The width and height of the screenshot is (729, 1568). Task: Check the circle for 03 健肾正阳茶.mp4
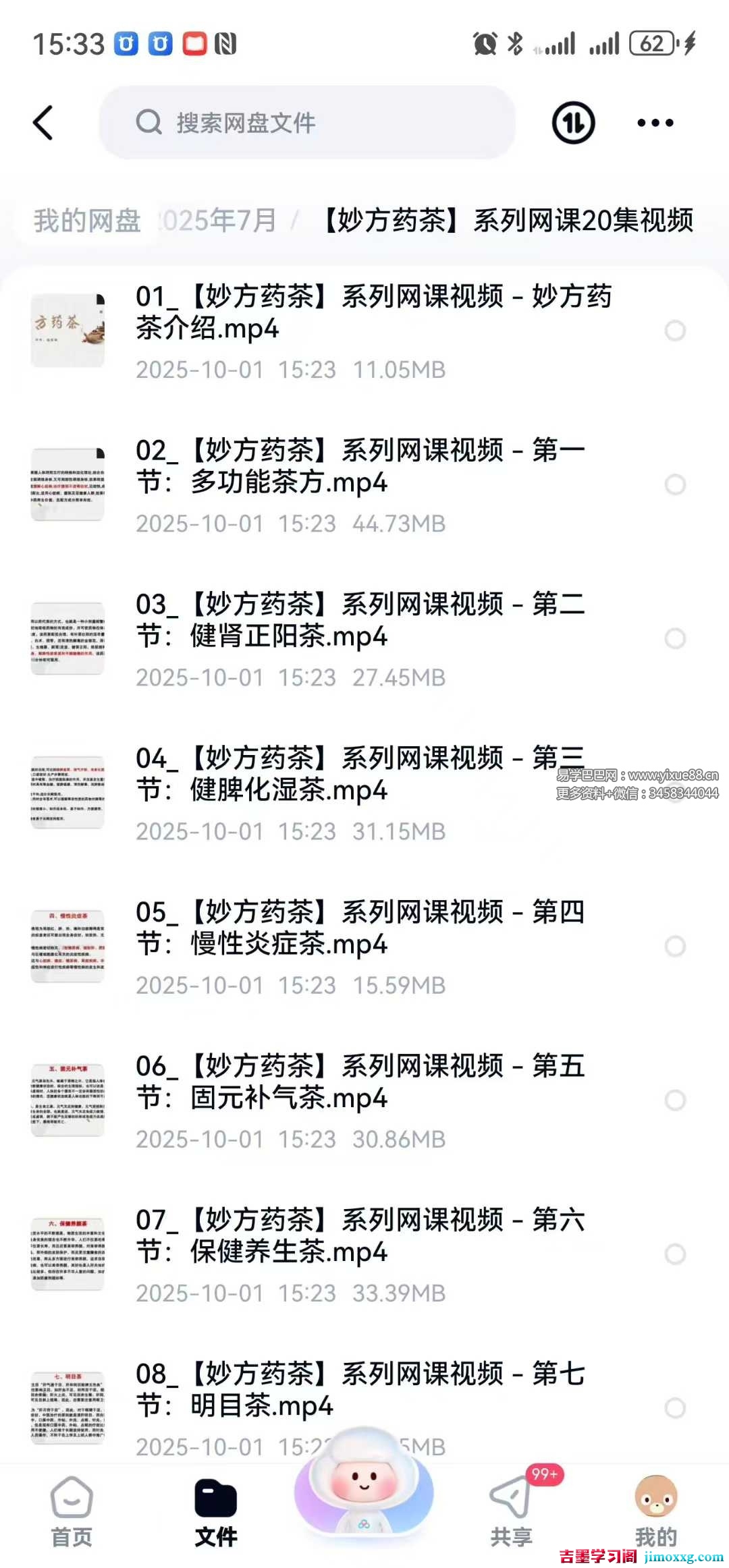click(675, 638)
